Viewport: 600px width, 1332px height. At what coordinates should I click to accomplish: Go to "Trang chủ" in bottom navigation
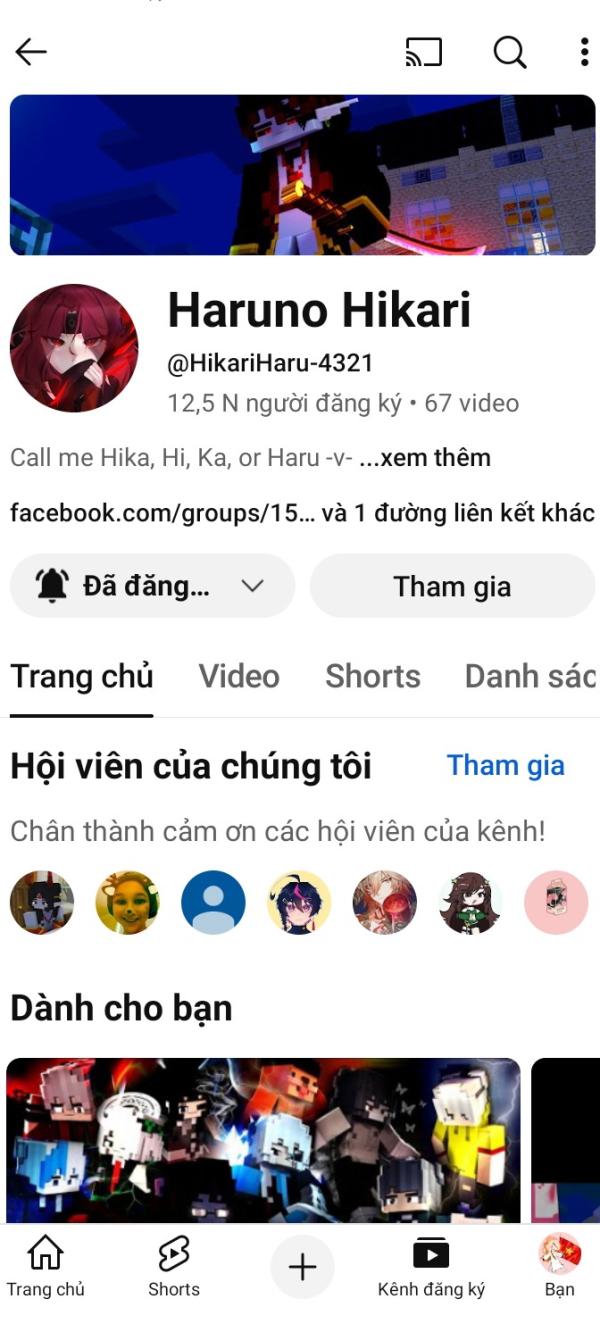click(45, 1267)
